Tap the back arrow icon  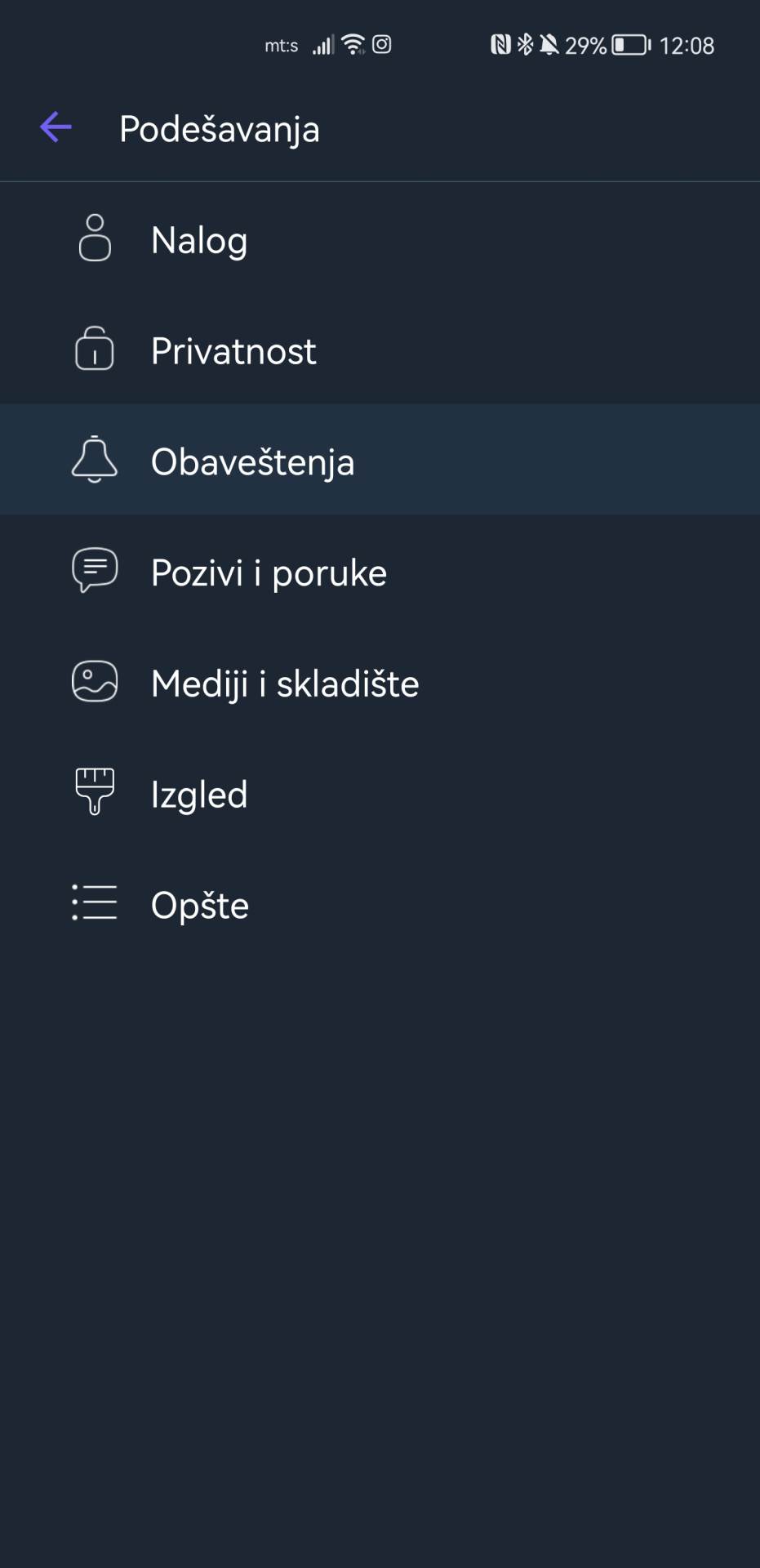coord(55,127)
